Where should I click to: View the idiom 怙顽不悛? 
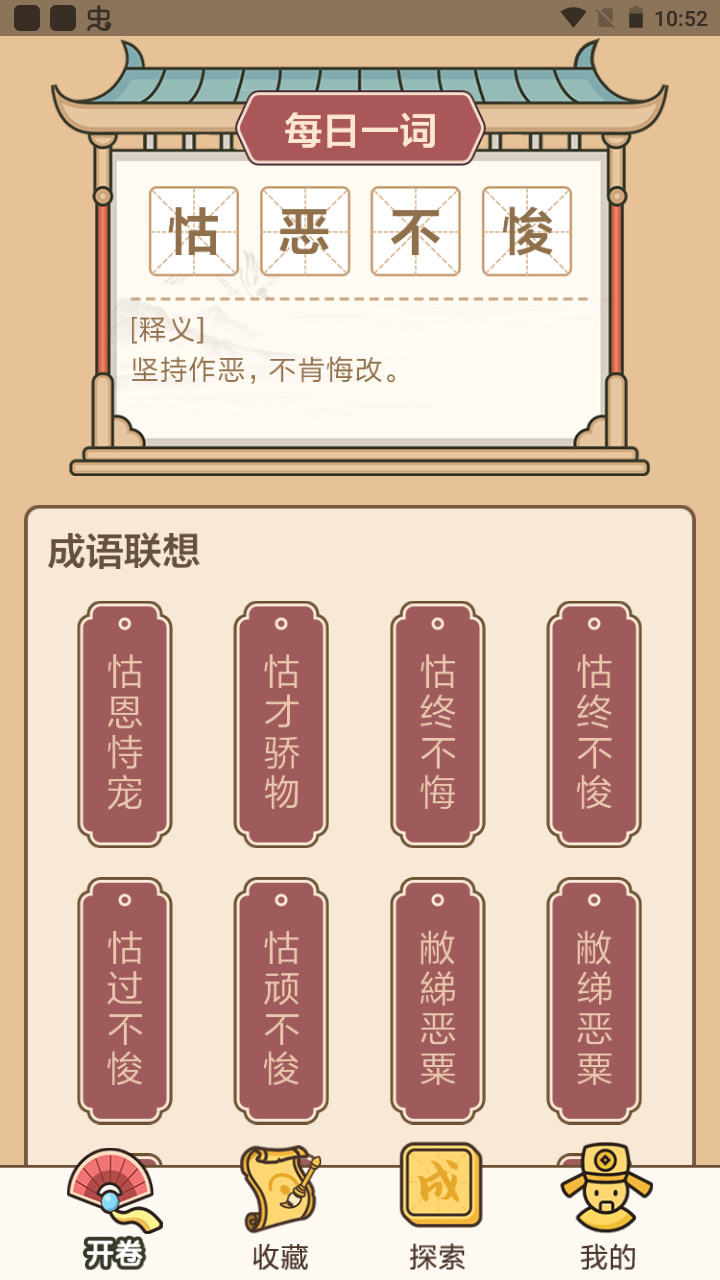pyautogui.click(x=281, y=1000)
